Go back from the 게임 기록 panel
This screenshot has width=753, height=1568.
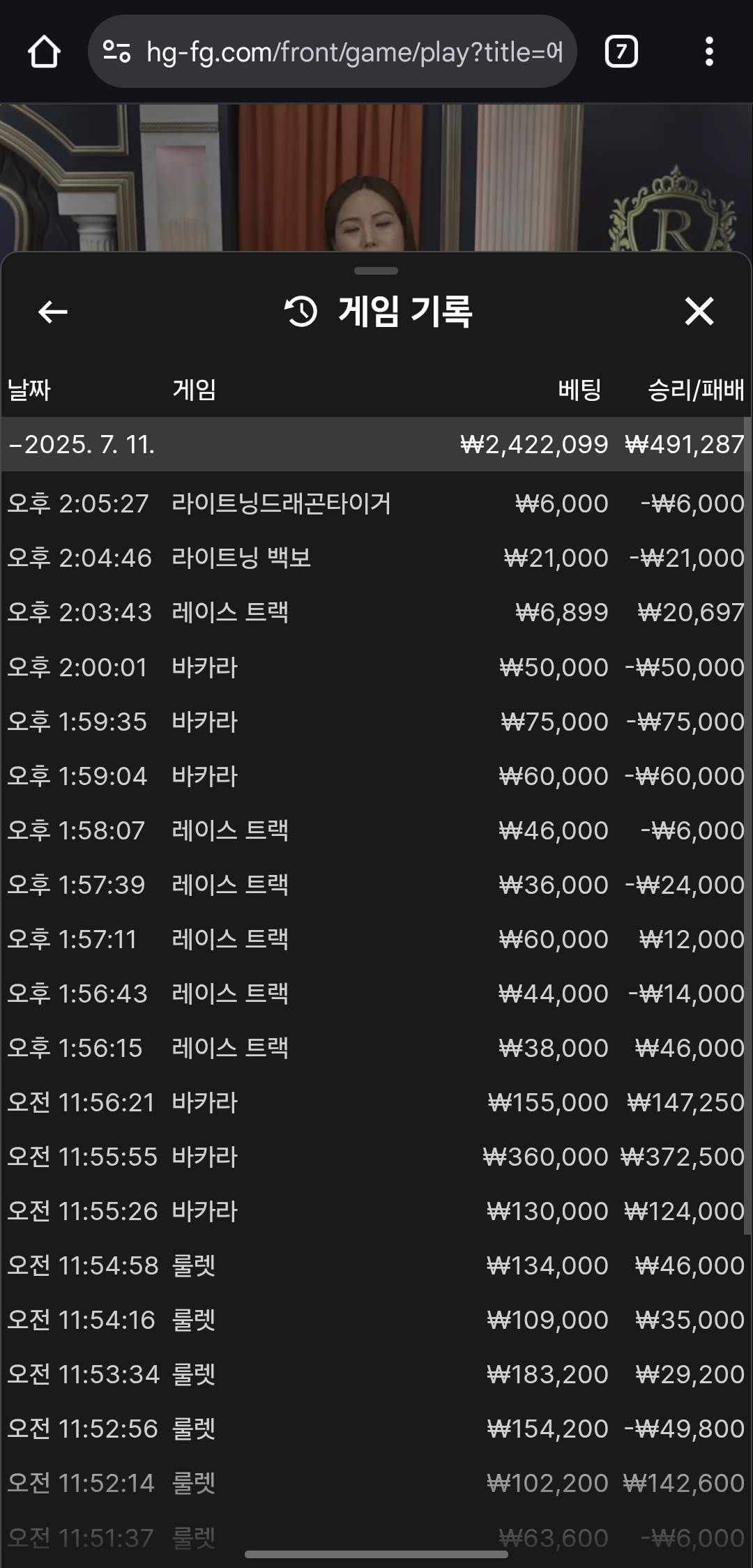coord(52,312)
